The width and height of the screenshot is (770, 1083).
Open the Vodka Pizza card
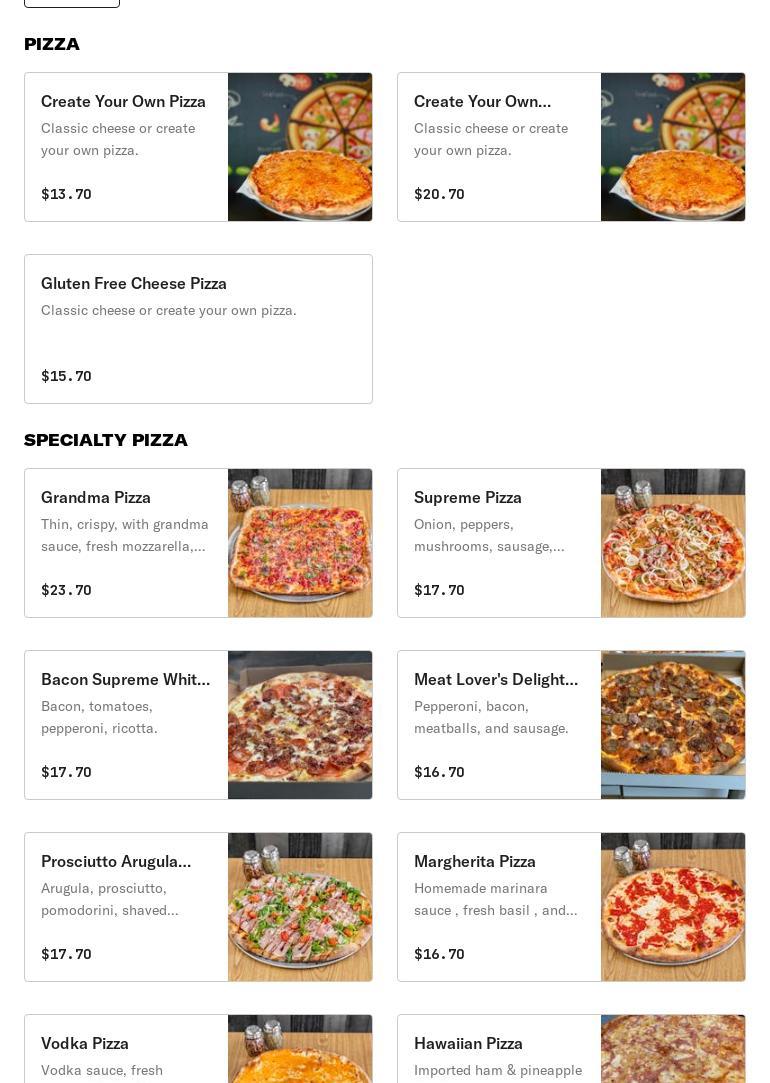coord(198,1050)
